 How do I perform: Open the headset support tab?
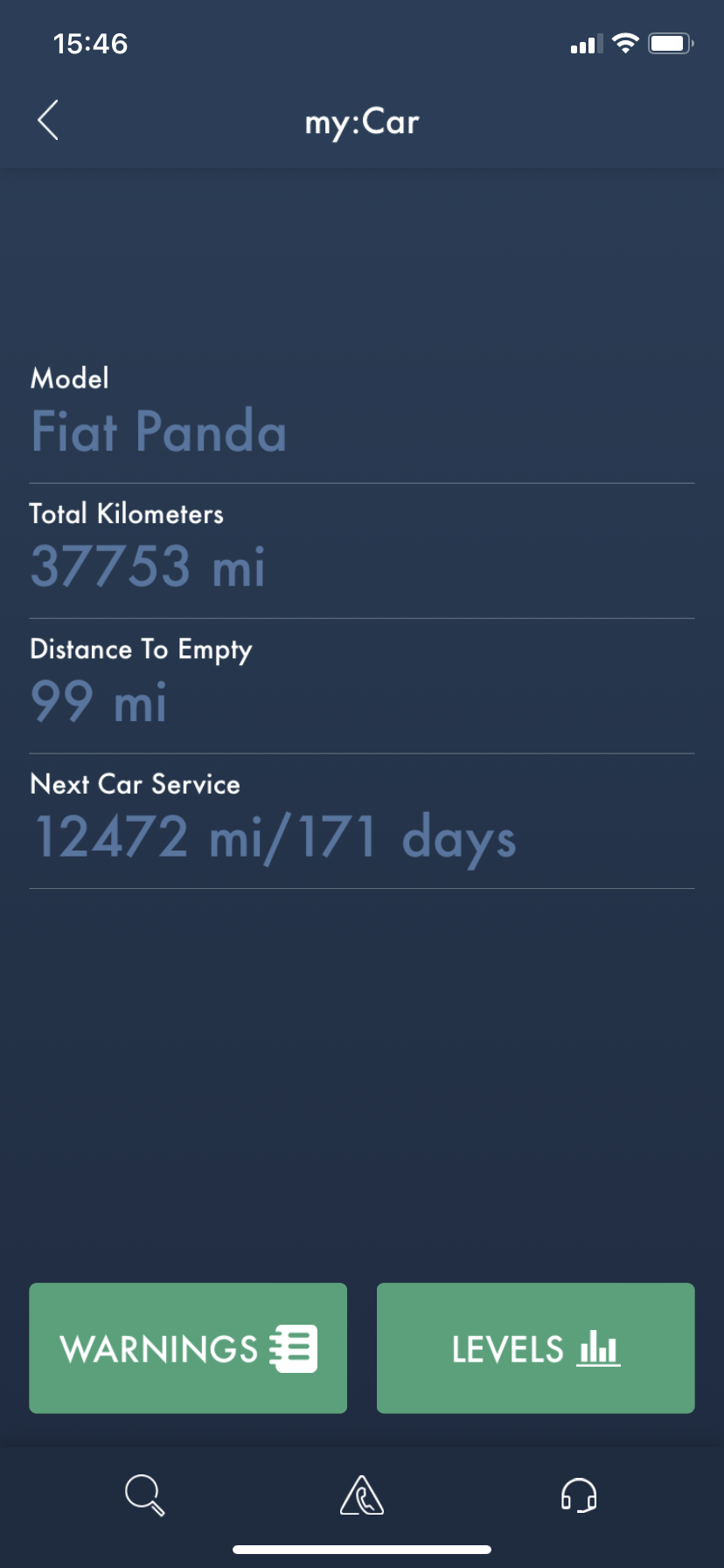[579, 1494]
